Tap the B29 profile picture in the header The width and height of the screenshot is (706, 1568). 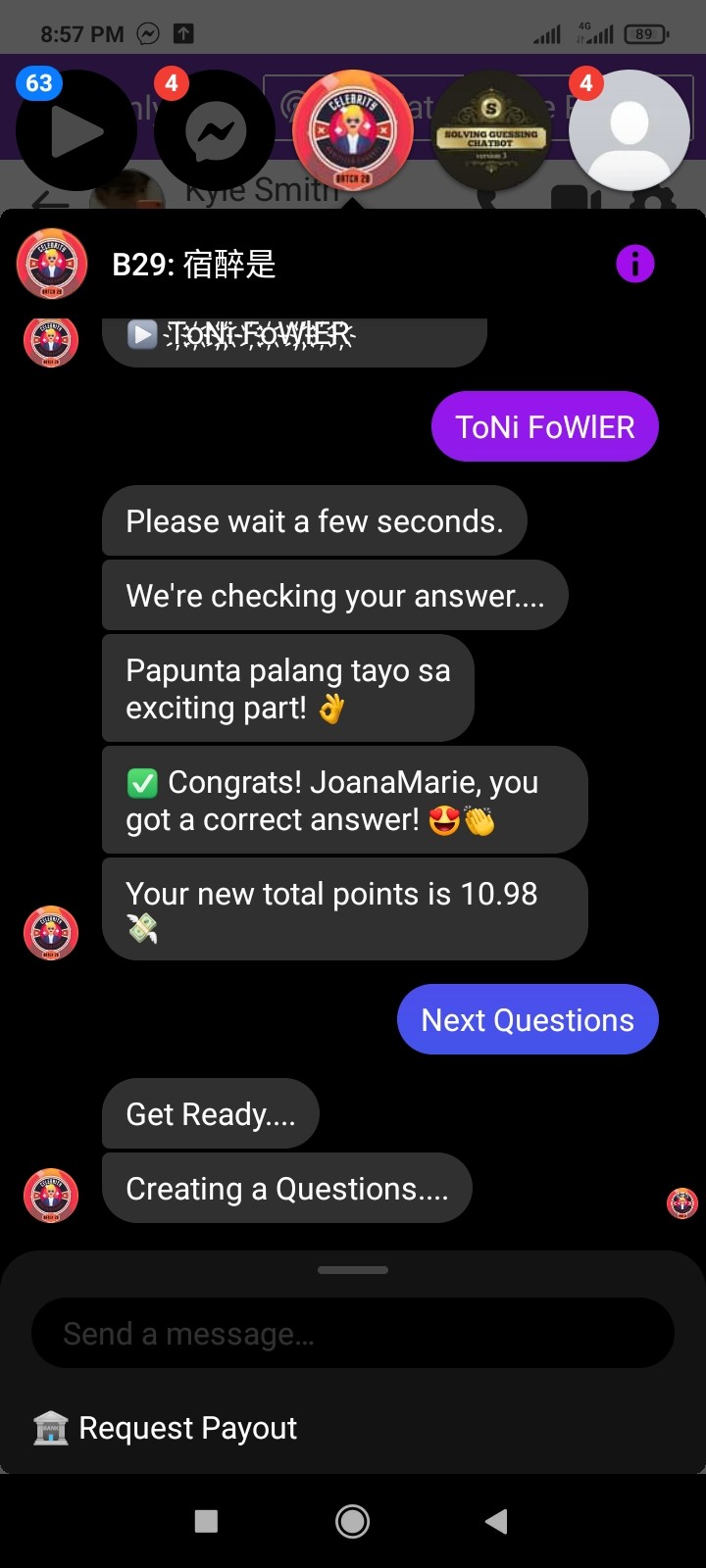click(x=52, y=264)
